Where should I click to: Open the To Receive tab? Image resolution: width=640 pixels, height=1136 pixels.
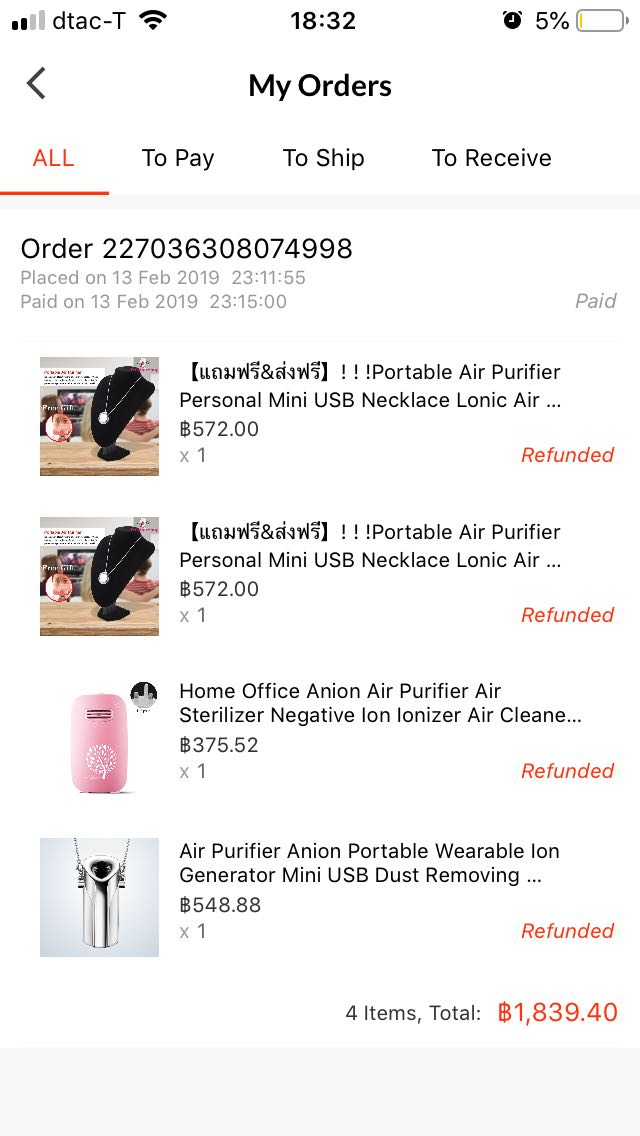coord(491,158)
